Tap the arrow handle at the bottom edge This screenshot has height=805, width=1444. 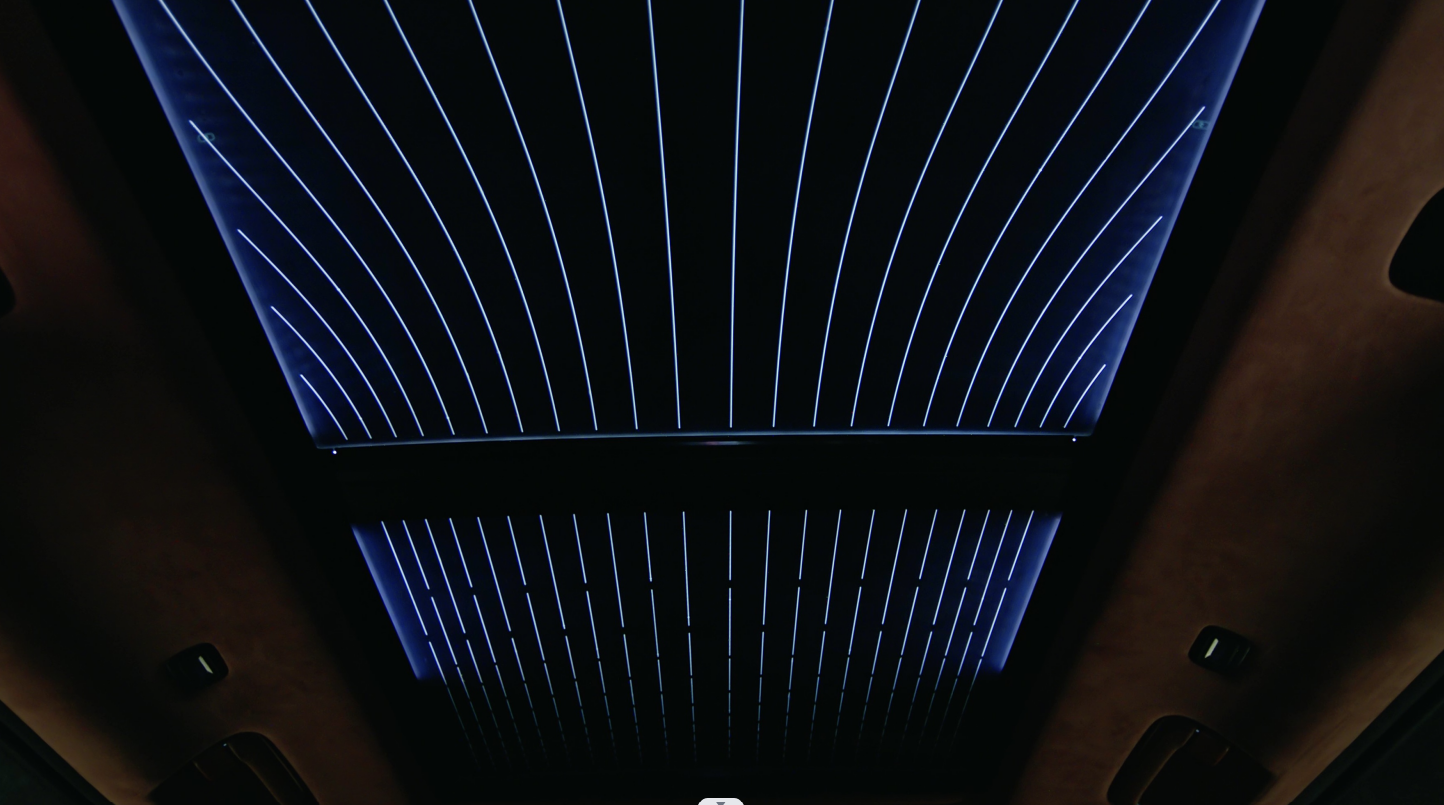tap(720, 801)
